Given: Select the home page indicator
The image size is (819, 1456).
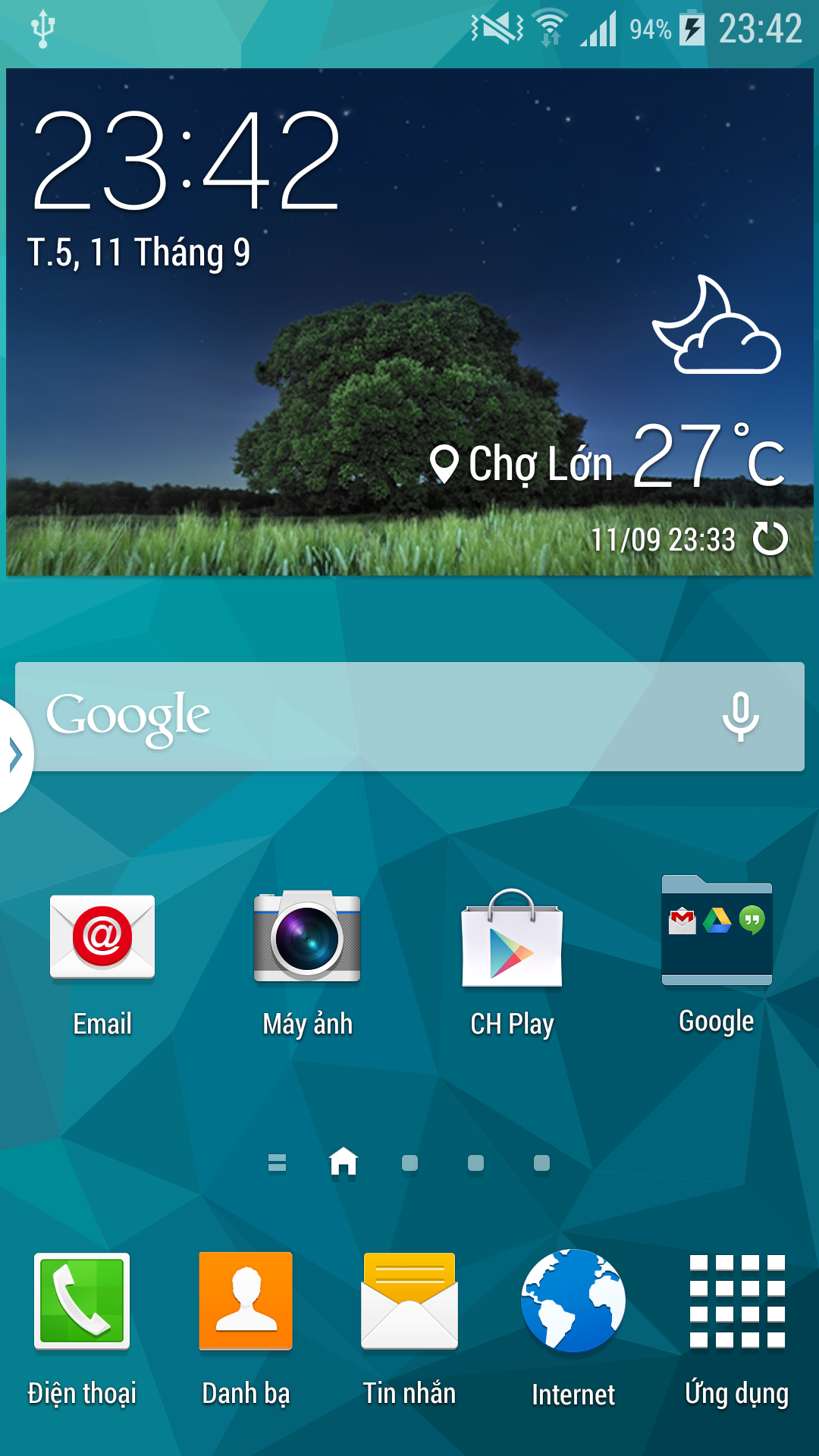Looking at the screenshot, I should tap(344, 1162).
